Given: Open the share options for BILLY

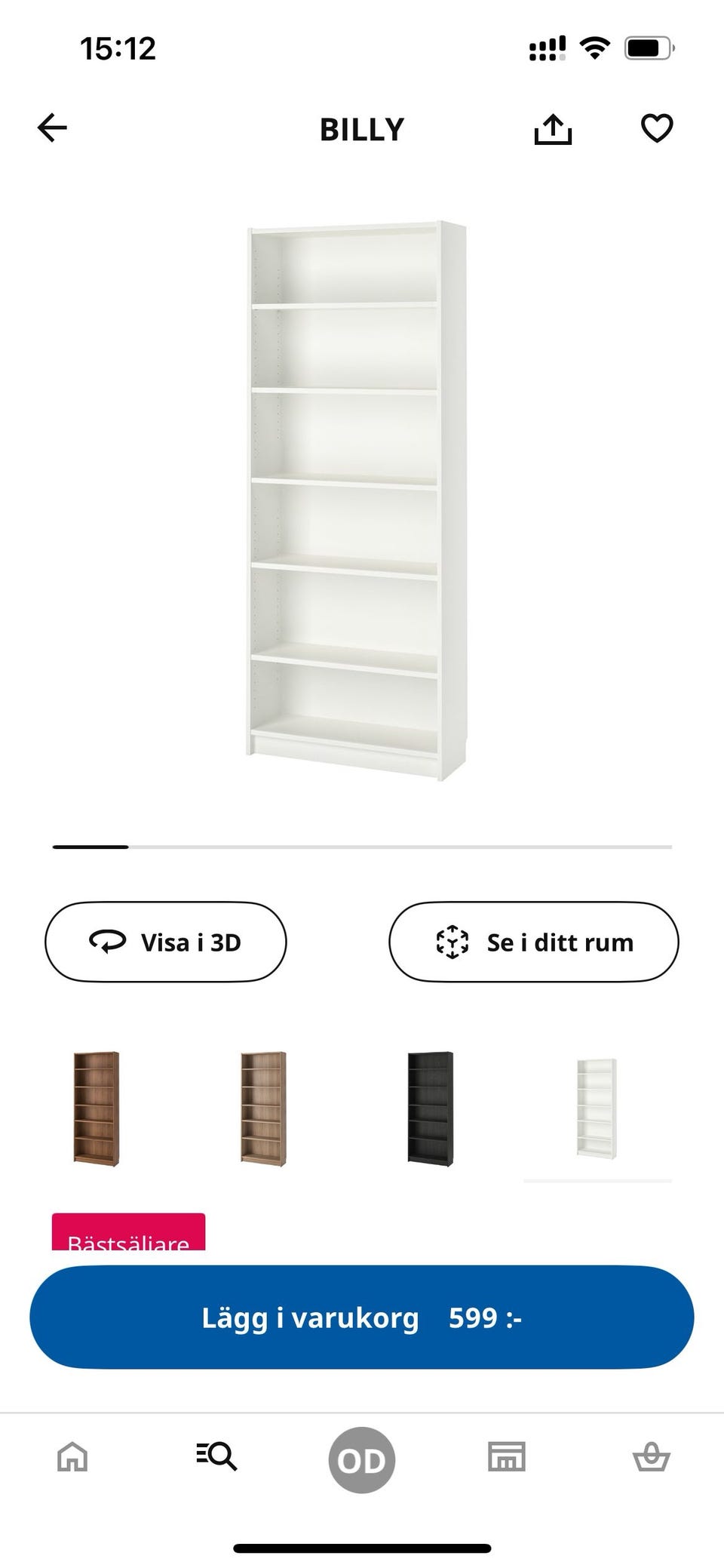Looking at the screenshot, I should 554,128.
